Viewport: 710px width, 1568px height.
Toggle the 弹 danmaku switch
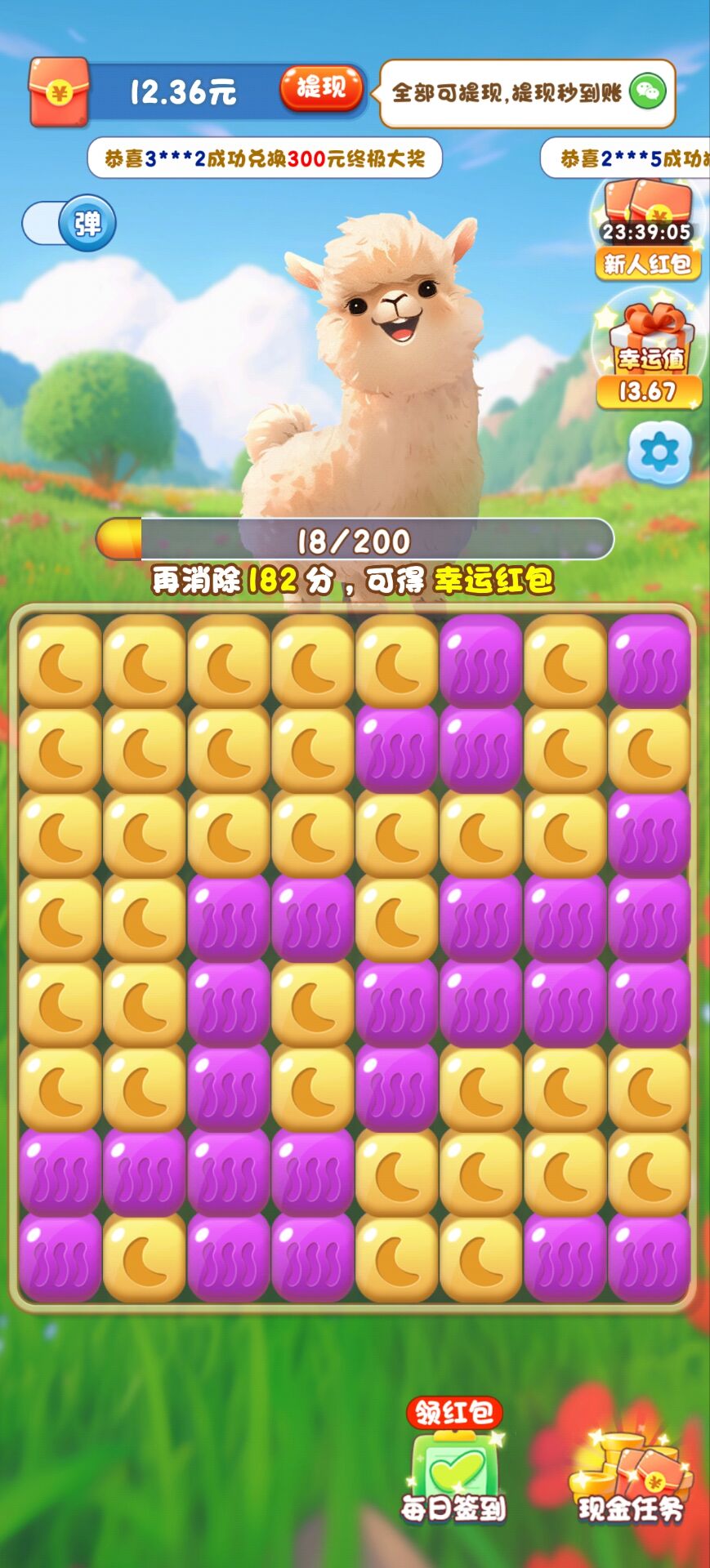point(69,223)
